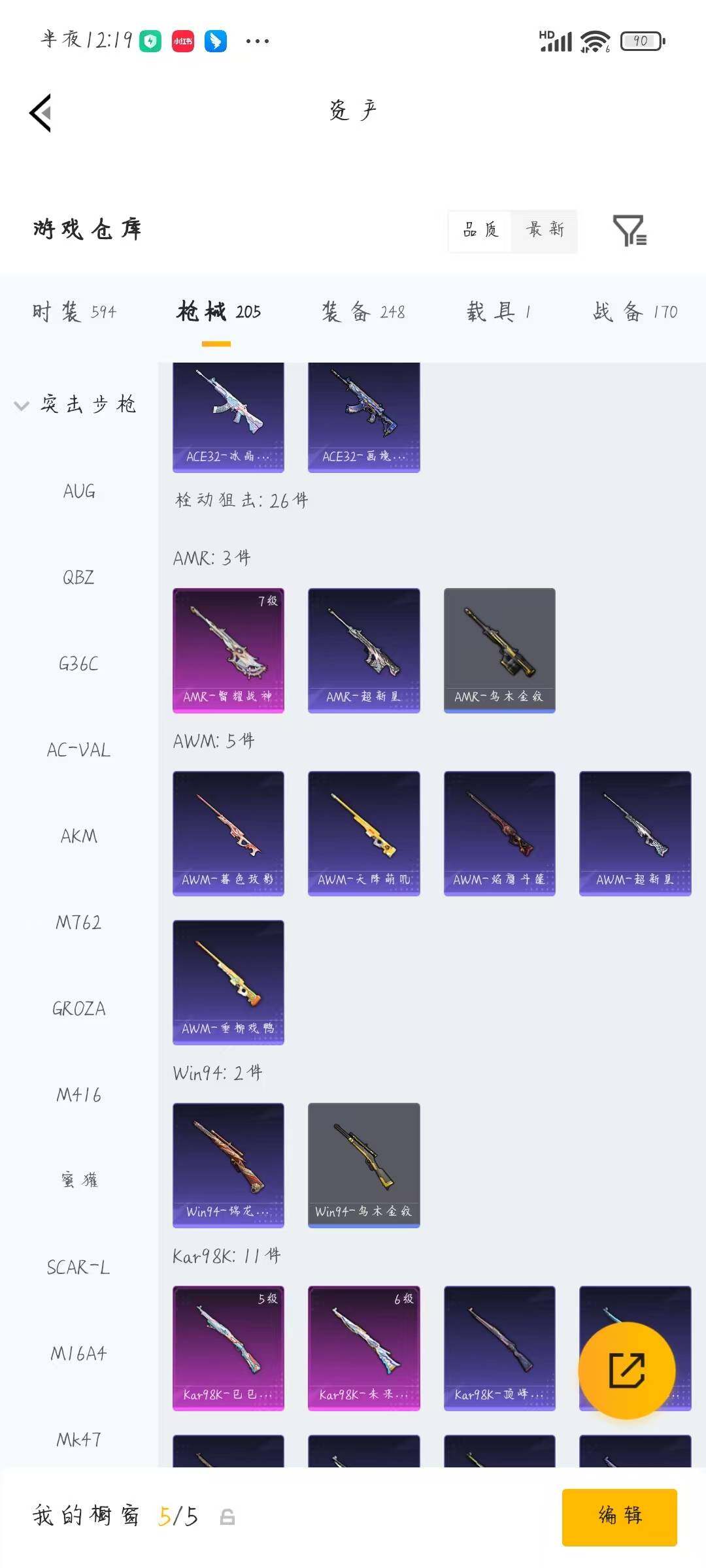Sort inventory by 最新

pyautogui.click(x=545, y=230)
